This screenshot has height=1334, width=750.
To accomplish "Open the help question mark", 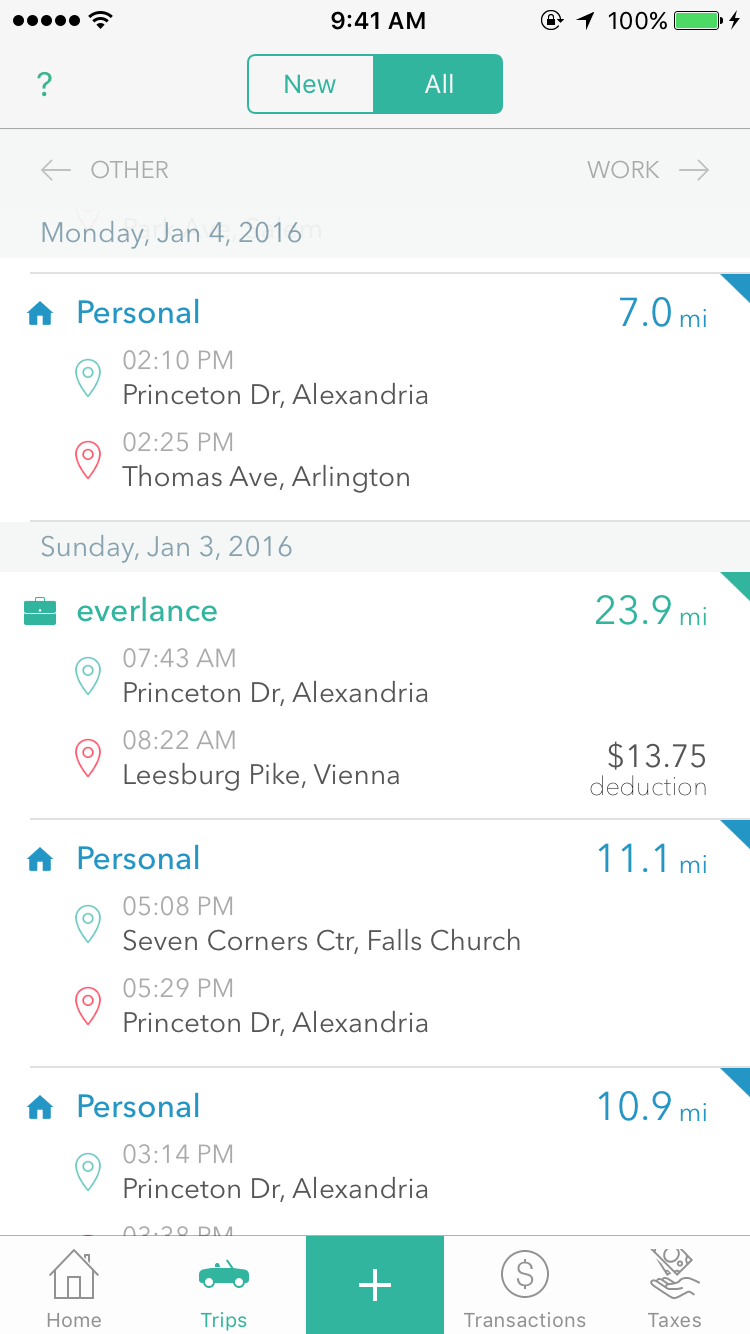I will pos(44,84).
